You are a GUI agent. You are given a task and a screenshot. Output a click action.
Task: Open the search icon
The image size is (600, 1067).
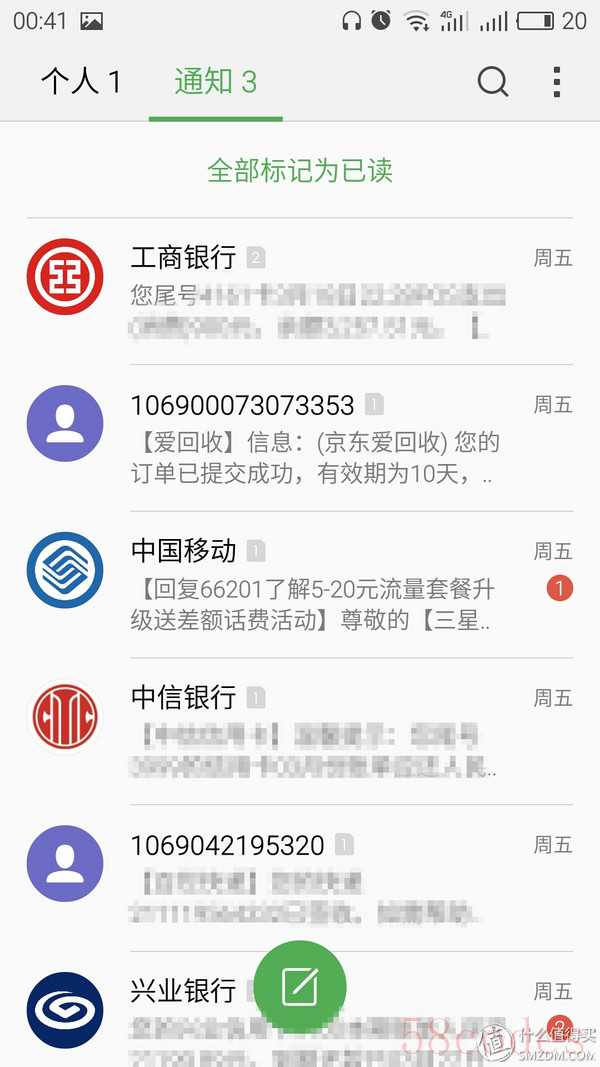pyautogui.click(x=493, y=82)
